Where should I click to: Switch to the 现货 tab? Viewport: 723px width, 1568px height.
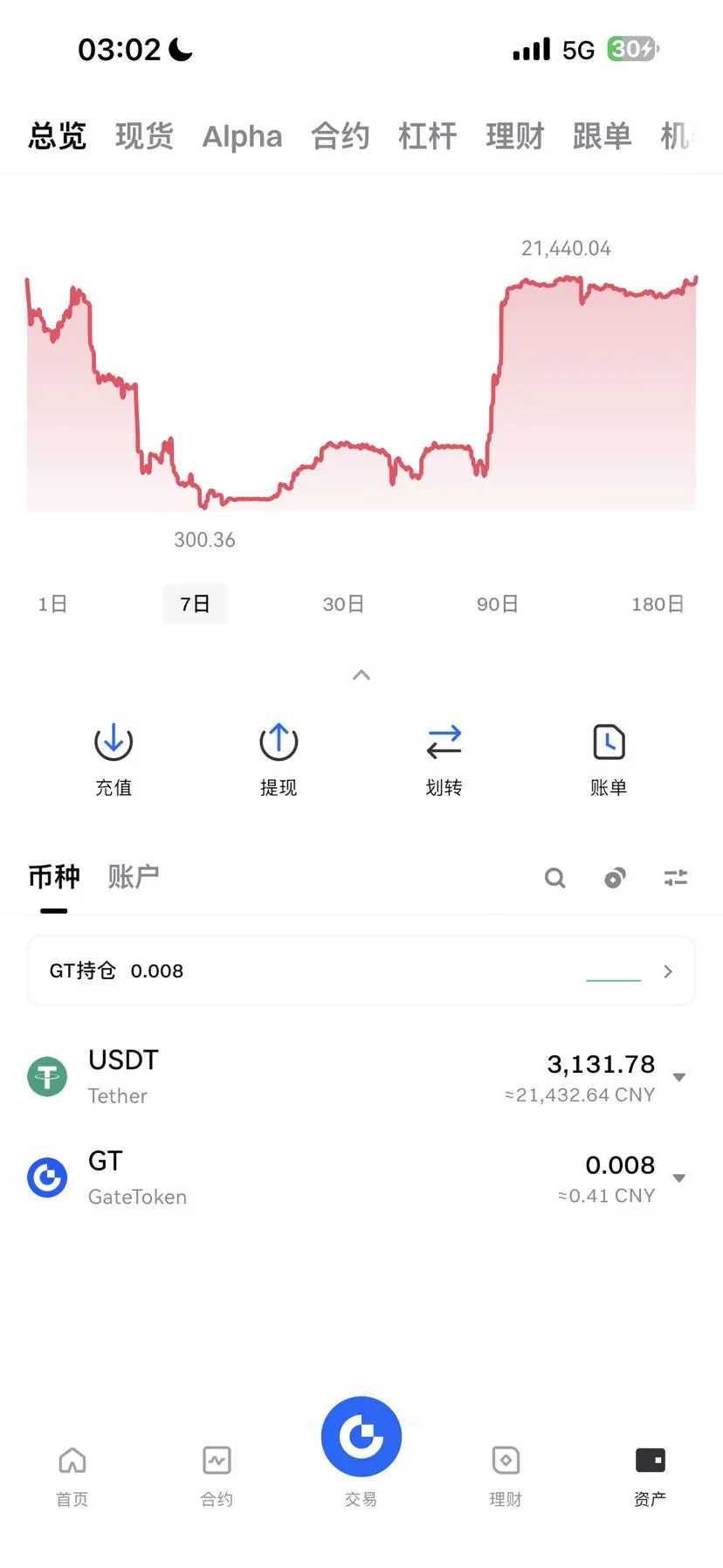point(144,136)
